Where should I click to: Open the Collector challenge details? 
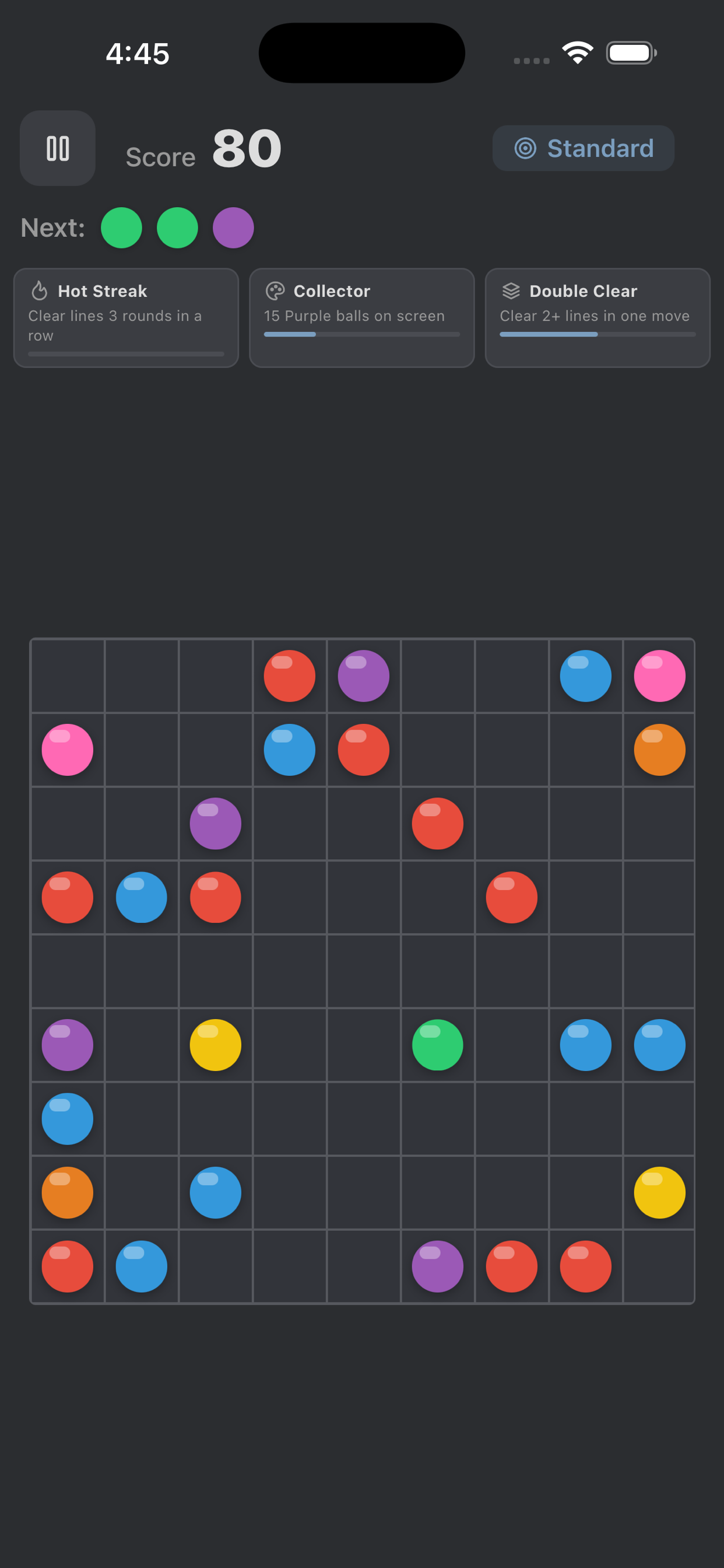(x=361, y=318)
